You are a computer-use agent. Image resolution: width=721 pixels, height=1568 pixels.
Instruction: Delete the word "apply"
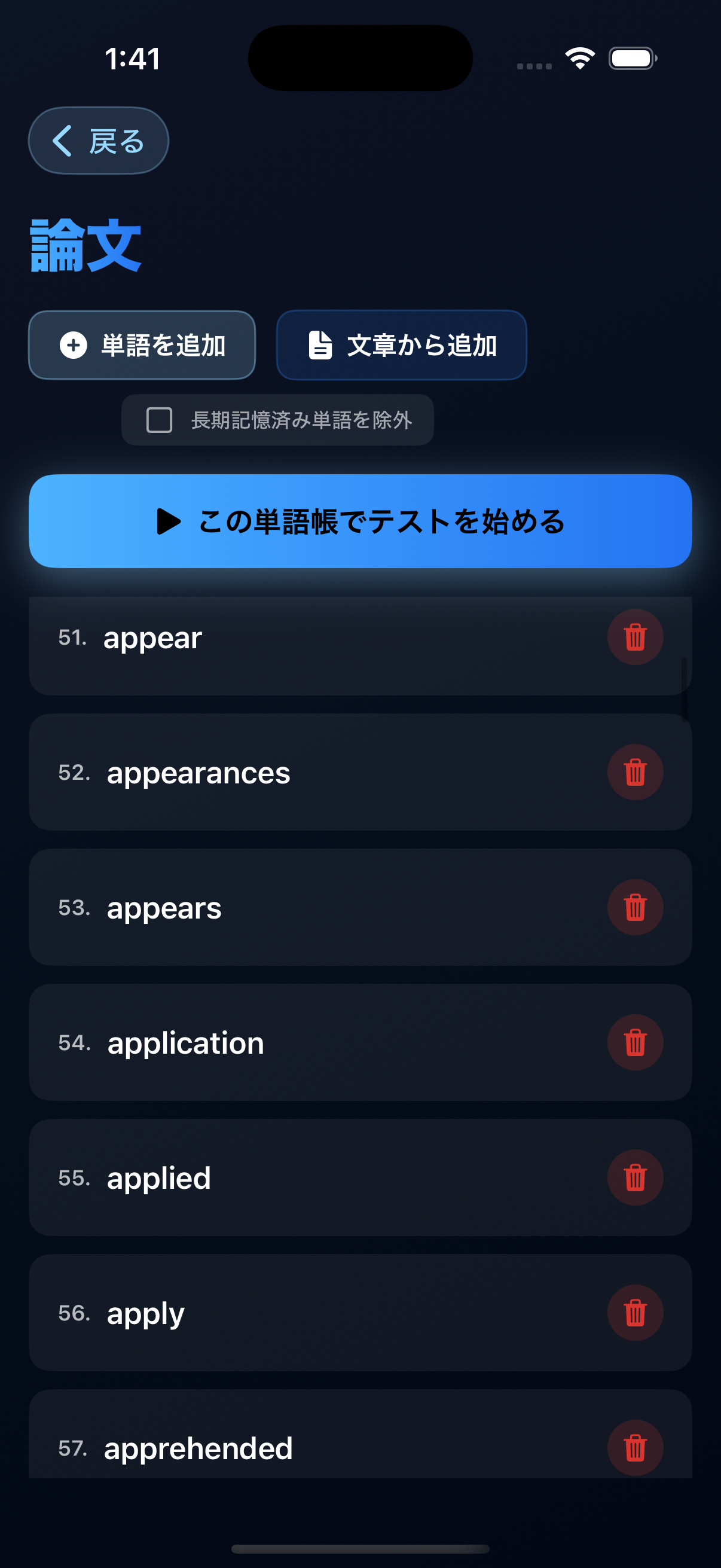coord(634,1312)
